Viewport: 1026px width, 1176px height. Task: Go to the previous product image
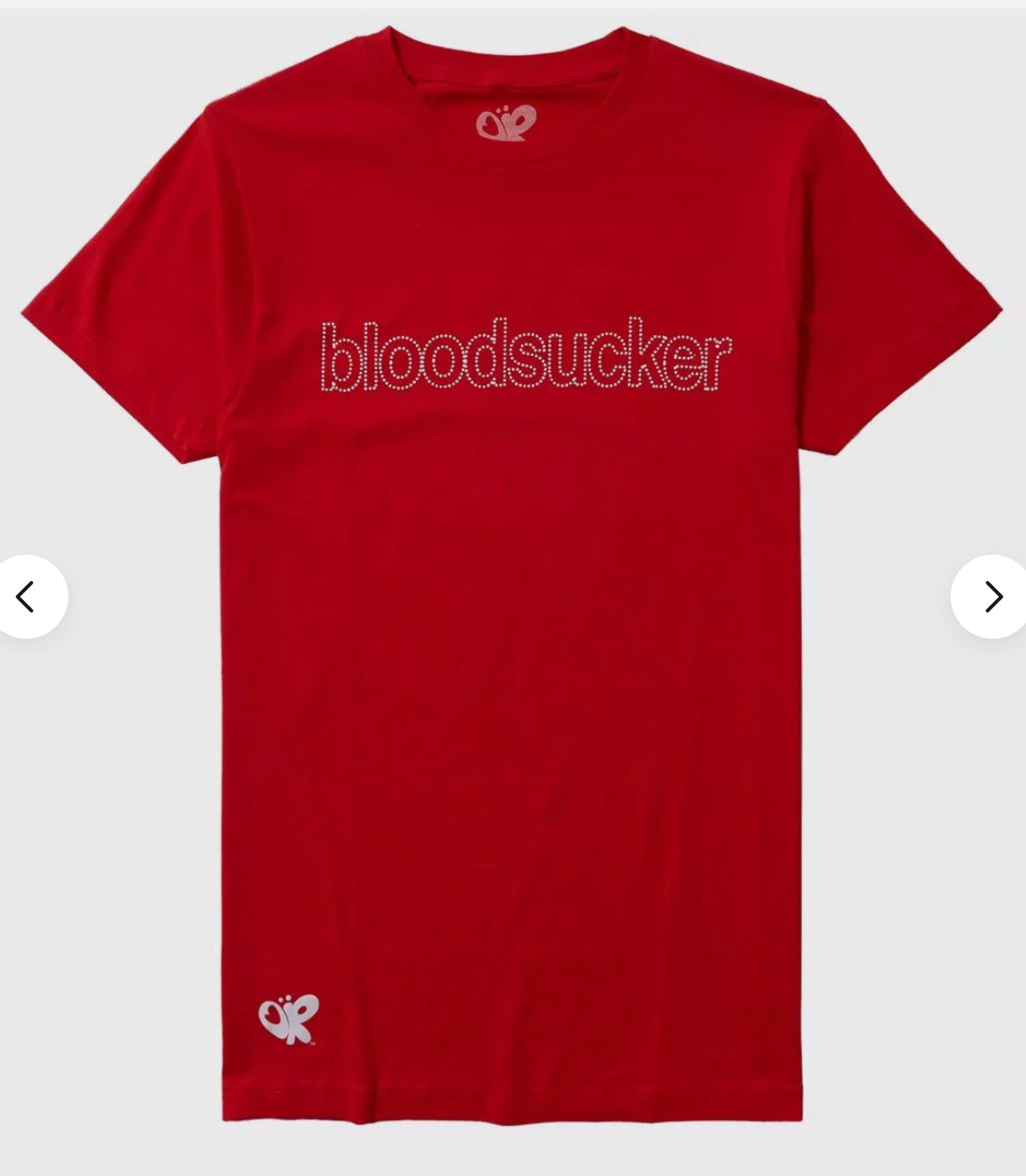pos(26,597)
